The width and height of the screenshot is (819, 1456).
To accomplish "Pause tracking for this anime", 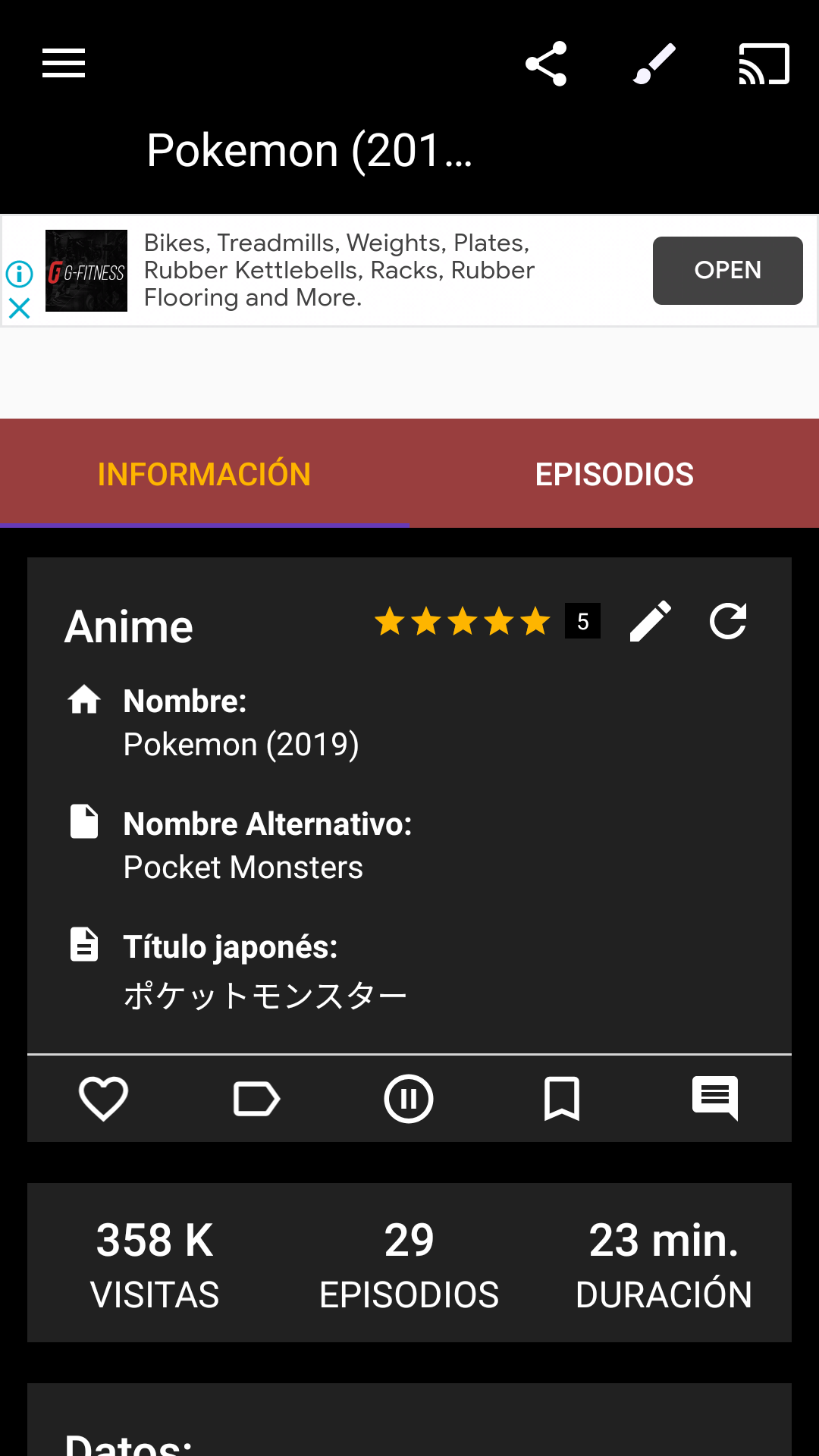I will pyautogui.click(x=409, y=1099).
